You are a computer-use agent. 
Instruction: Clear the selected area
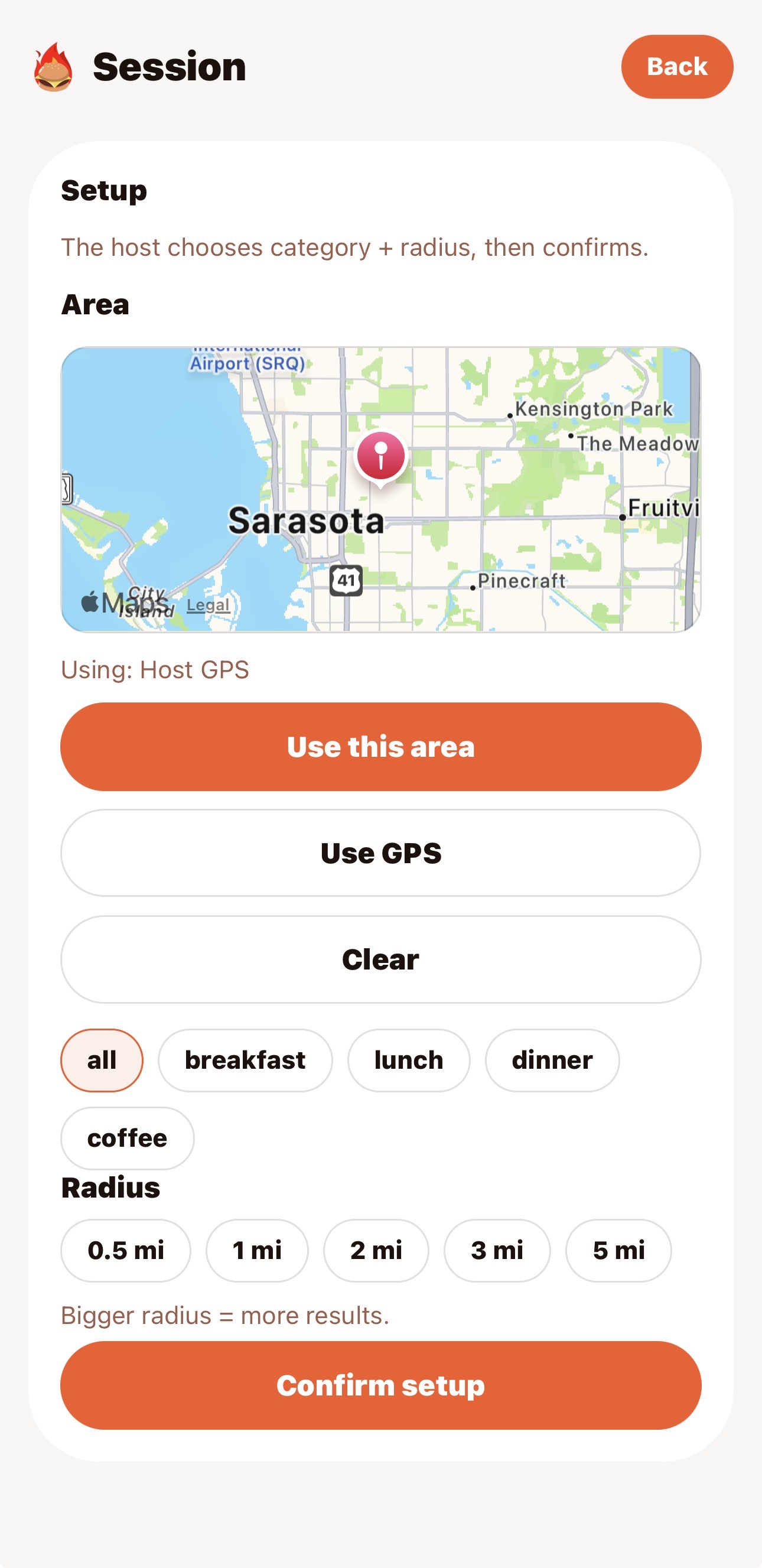(x=380, y=959)
